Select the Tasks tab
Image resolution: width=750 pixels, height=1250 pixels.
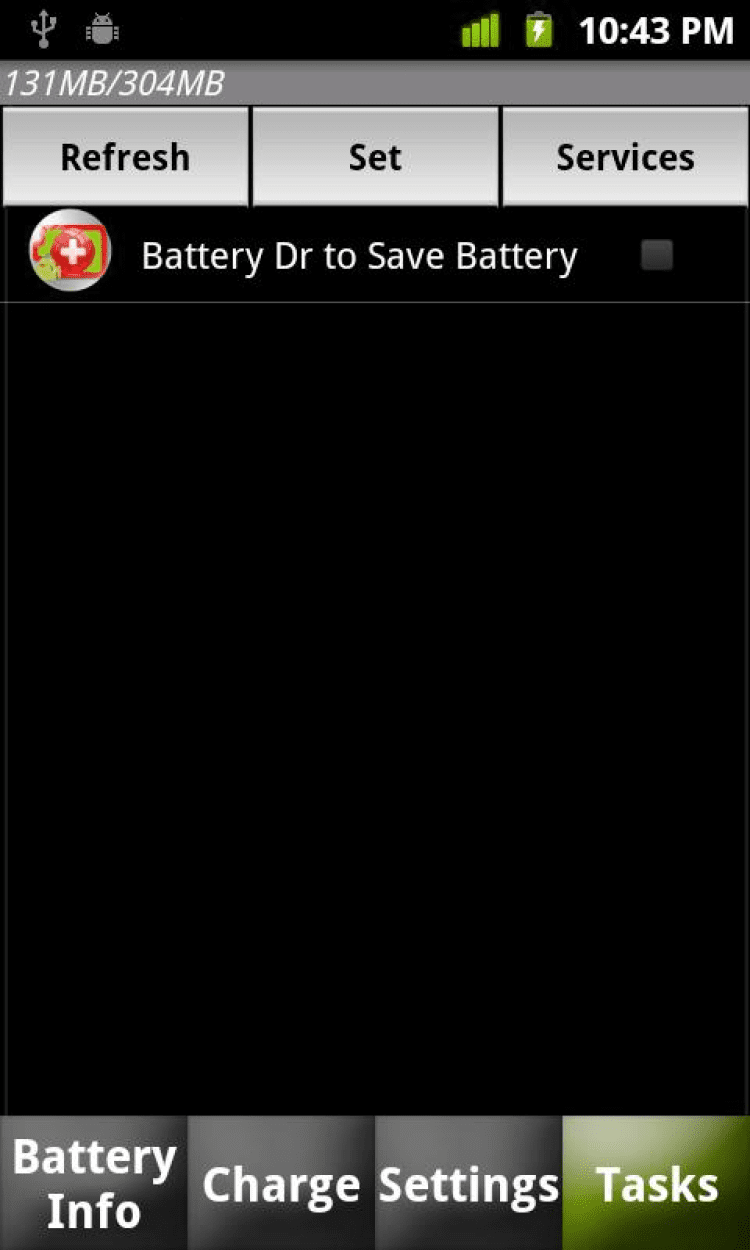(x=656, y=1183)
